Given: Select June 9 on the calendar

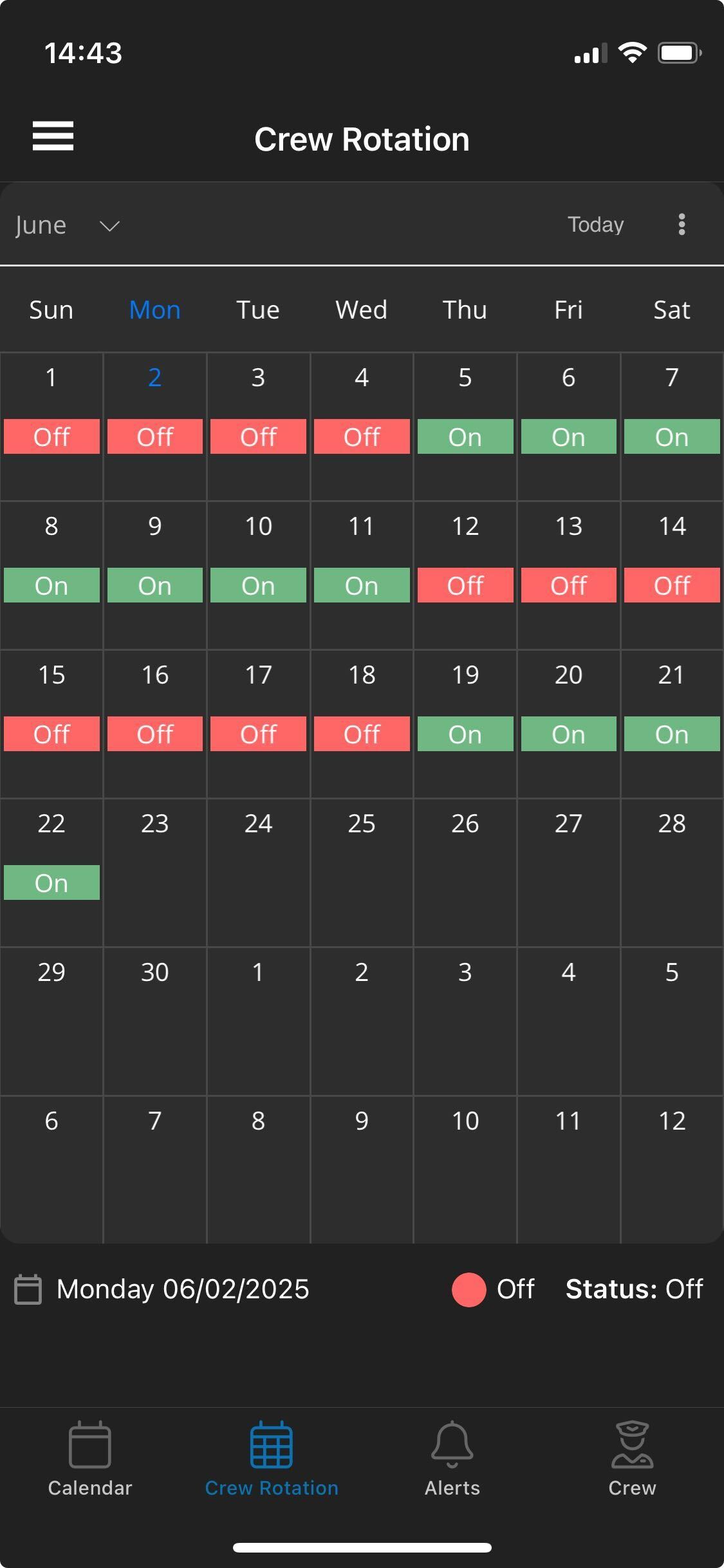Looking at the screenshot, I should tap(154, 574).
